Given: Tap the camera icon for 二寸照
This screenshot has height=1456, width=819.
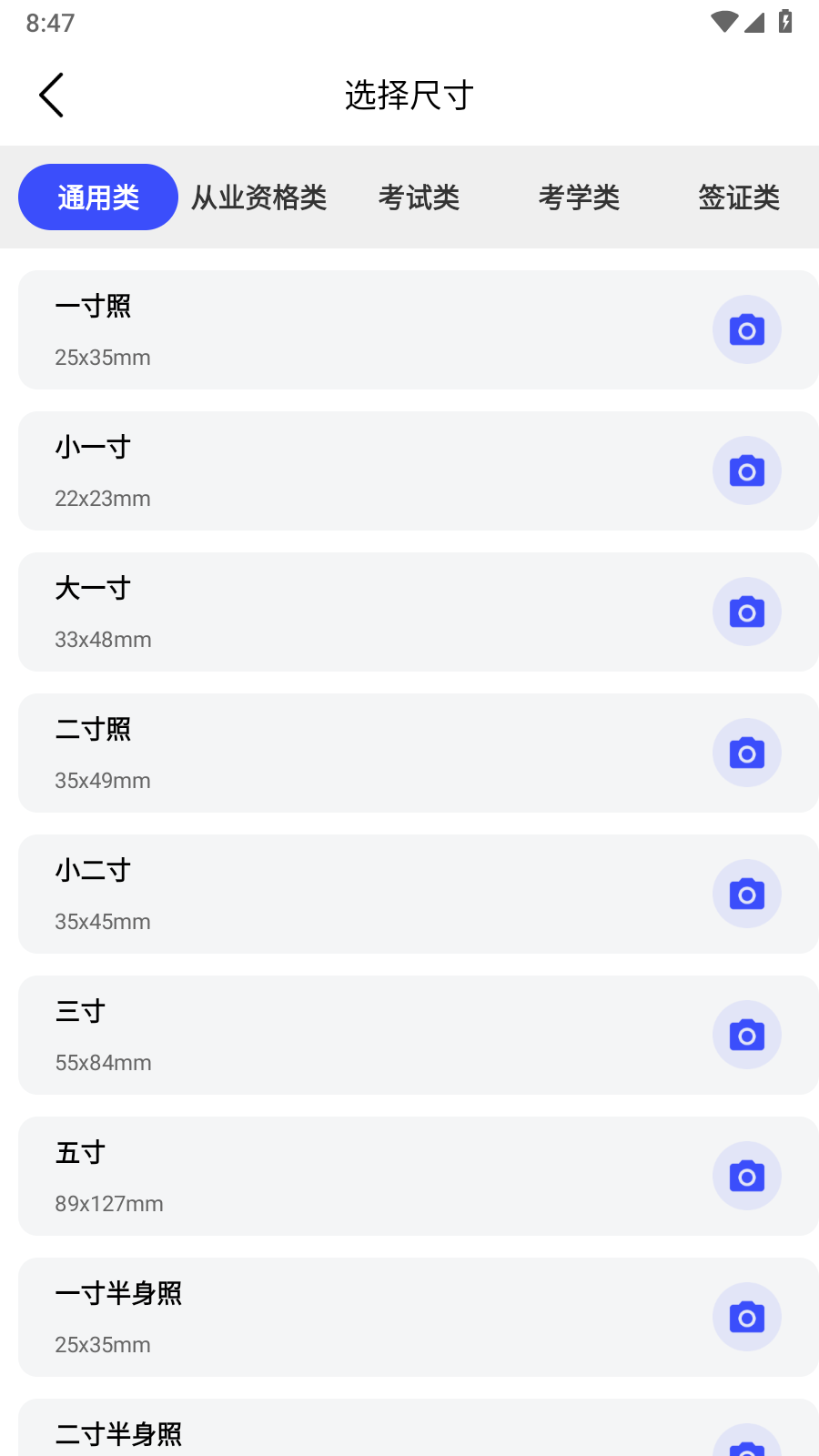Looking at the screenshot, I should [x=746, y=753].
